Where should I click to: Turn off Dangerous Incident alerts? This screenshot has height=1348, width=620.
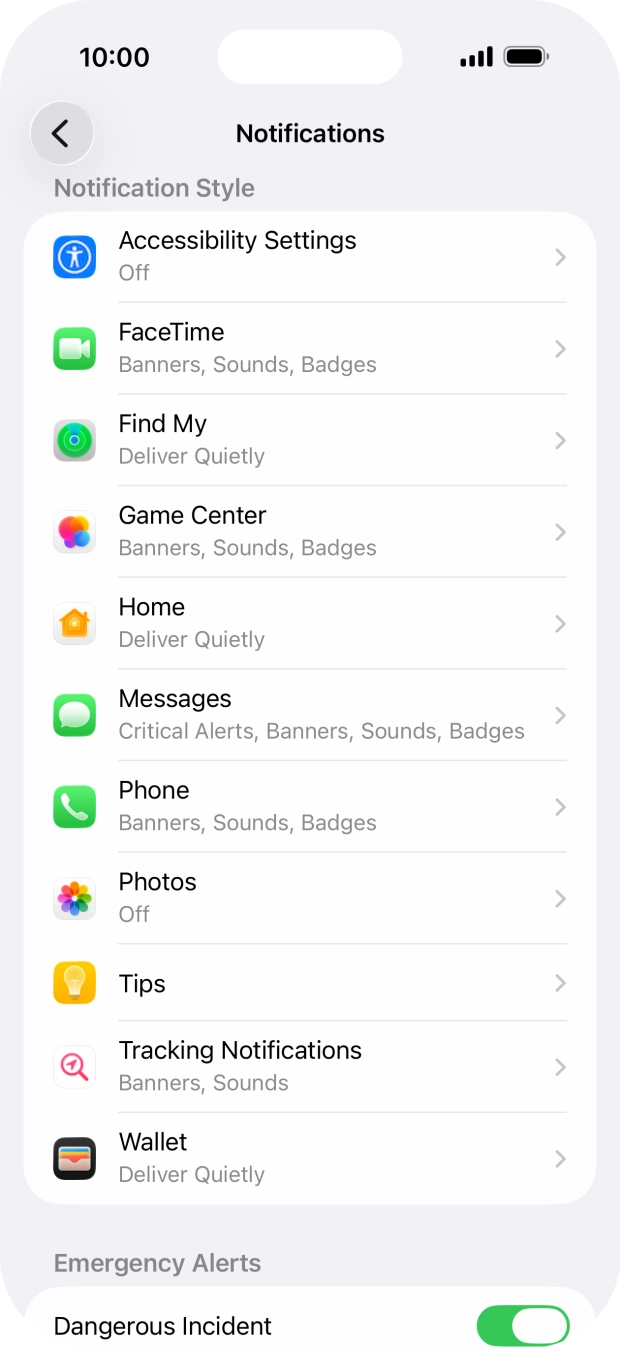(522, 1326)
